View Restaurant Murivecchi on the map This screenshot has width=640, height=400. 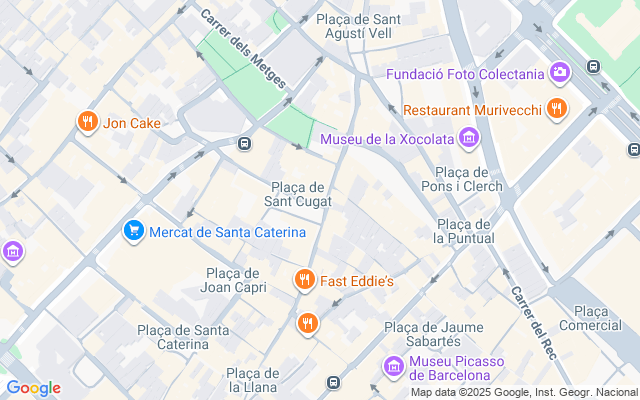(x=557, y=109)
